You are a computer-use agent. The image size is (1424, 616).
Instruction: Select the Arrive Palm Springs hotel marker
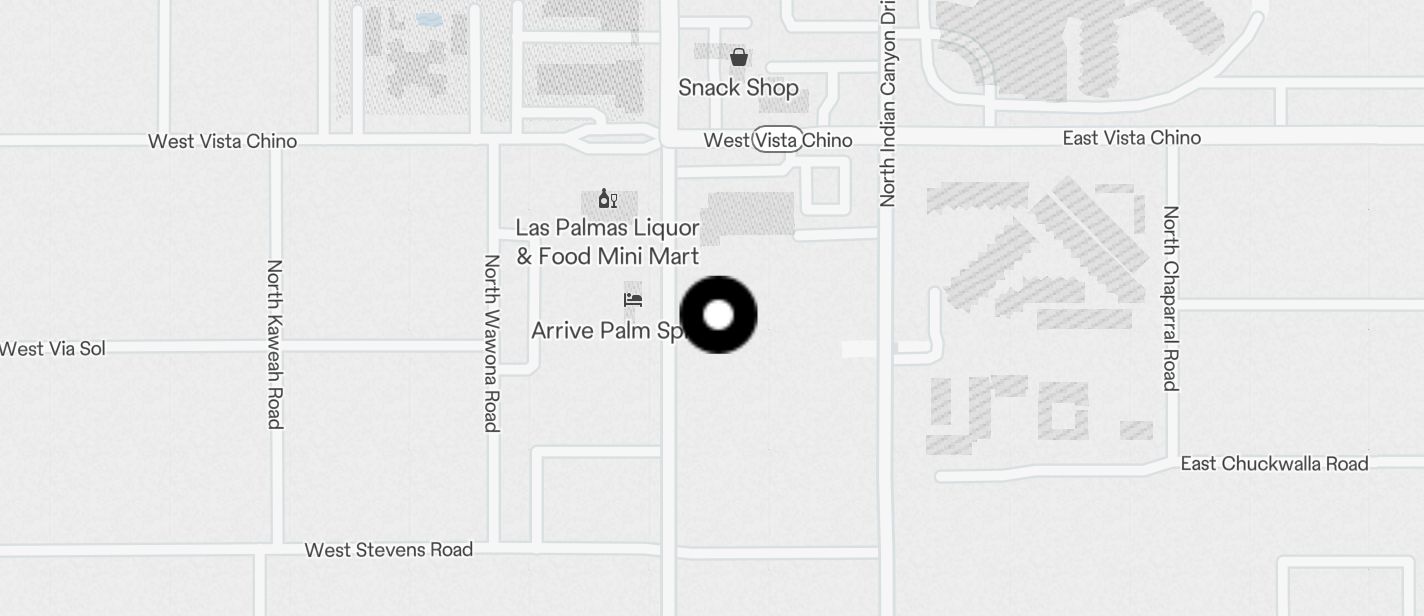(633, 299)
